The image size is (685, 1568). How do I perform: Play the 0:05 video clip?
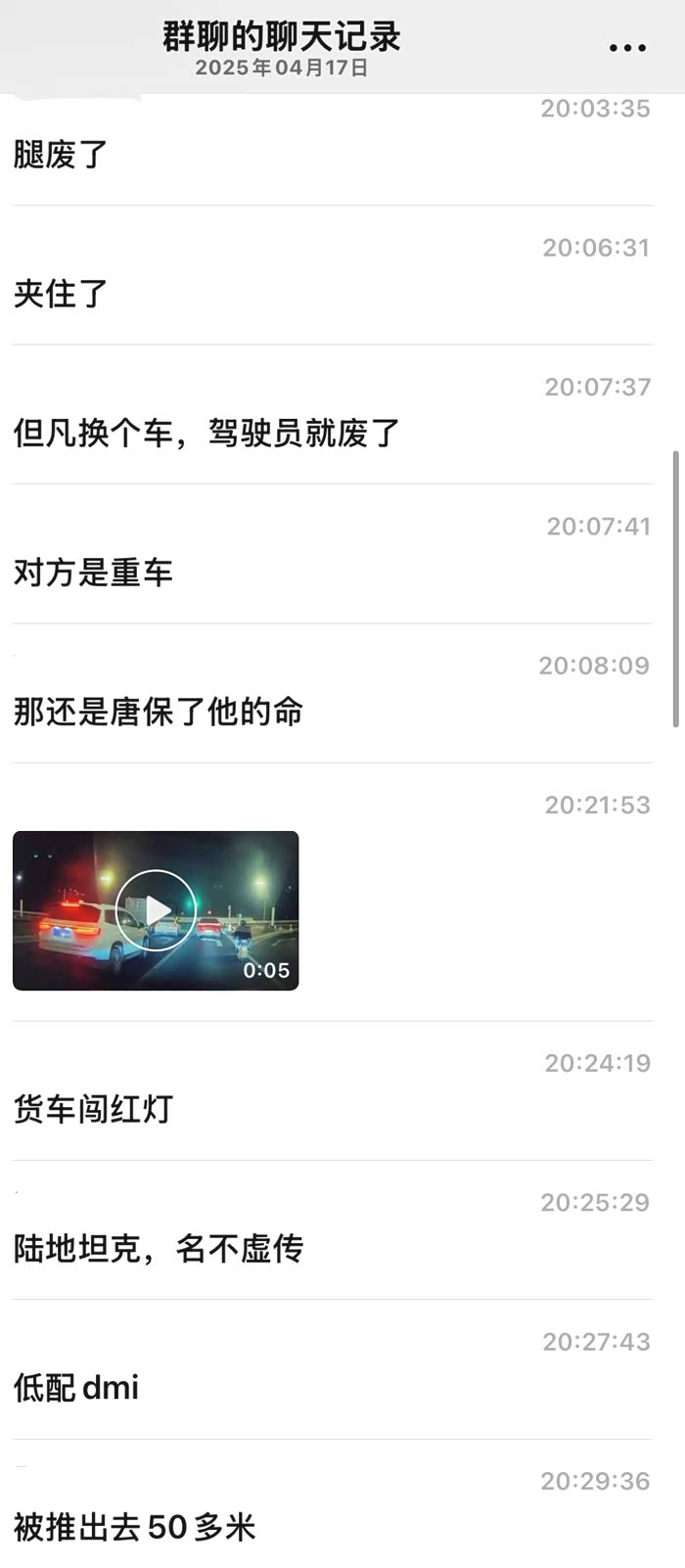click(x=156, y=910)
